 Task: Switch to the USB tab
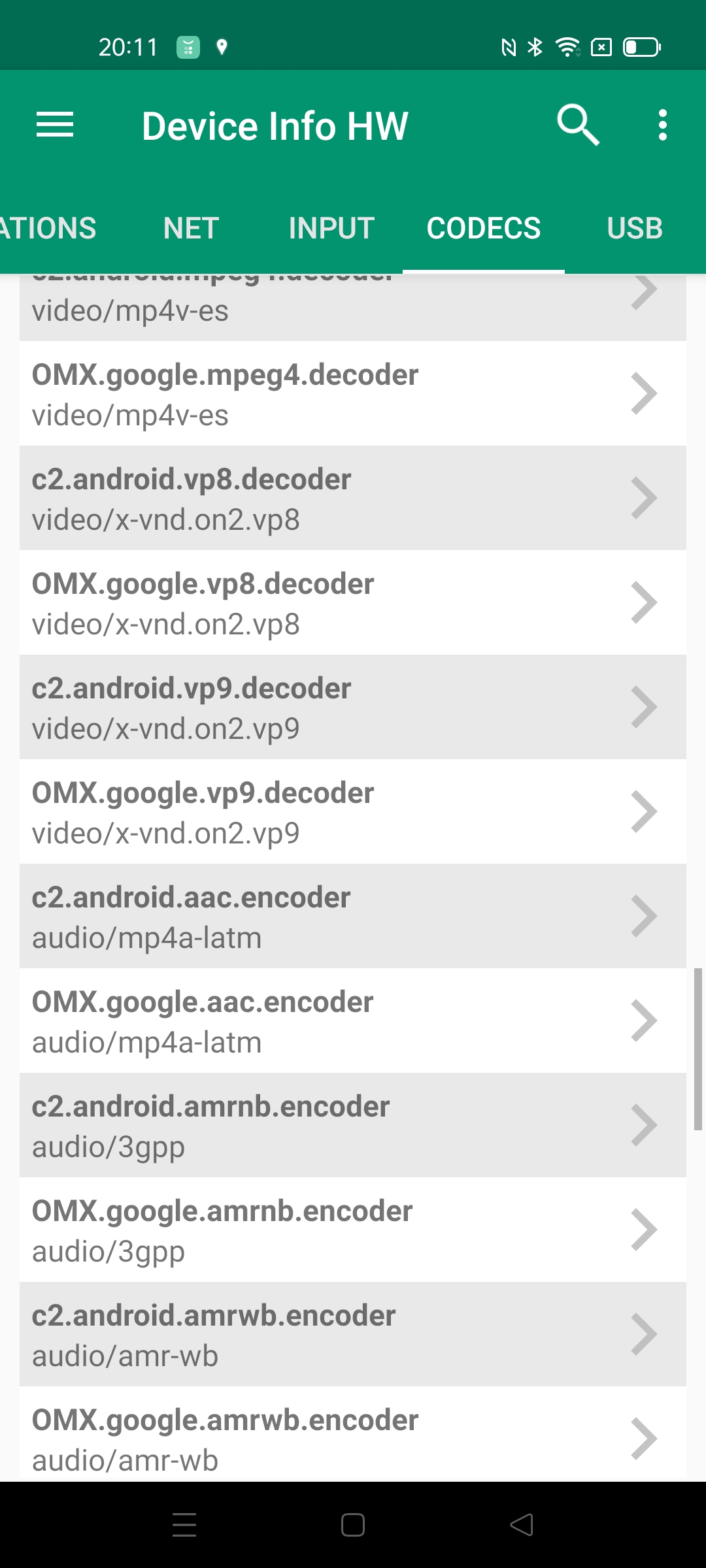pyautogui.click(x=634, y=228)
